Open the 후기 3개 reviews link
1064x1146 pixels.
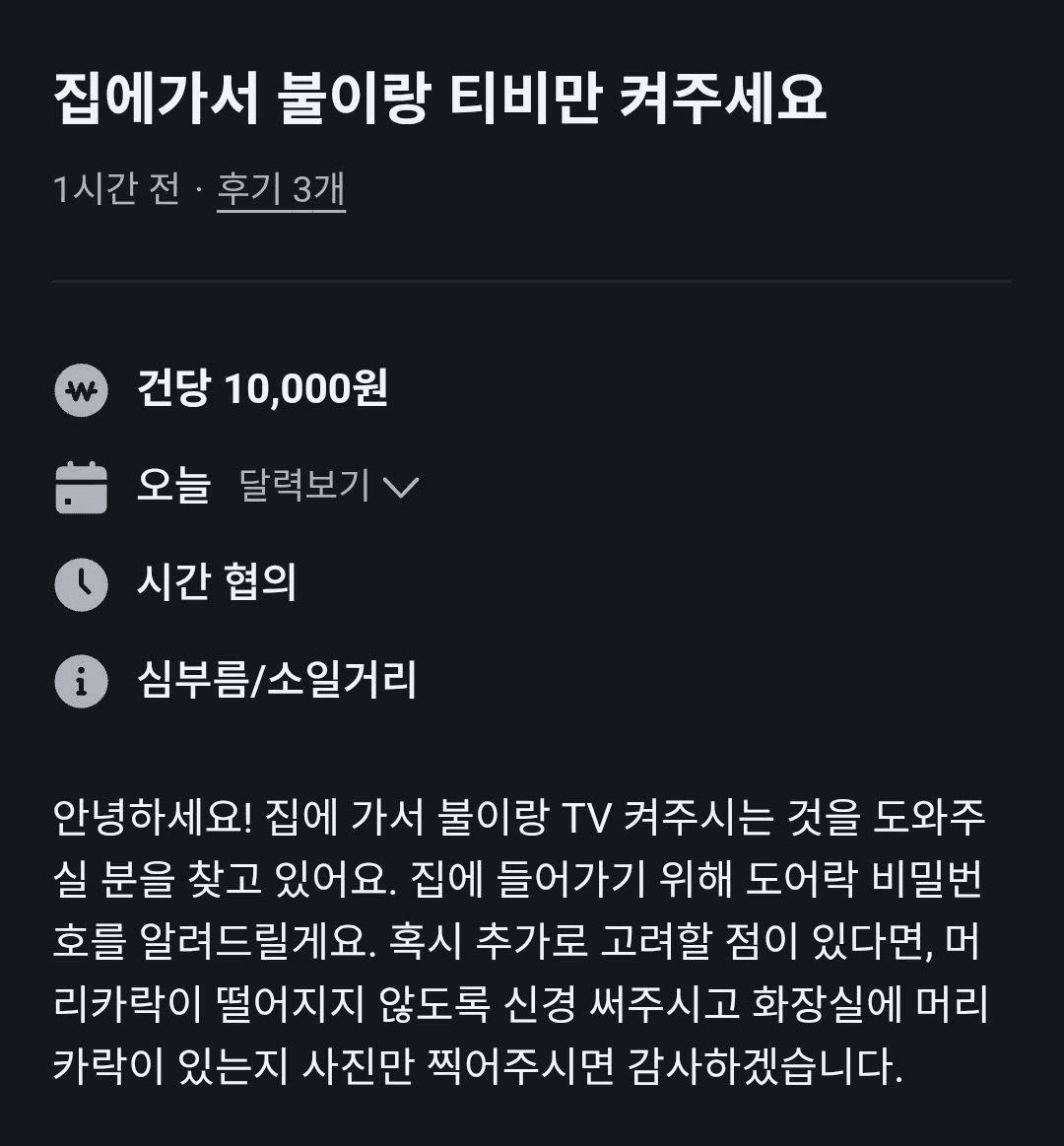pyautogui.click(x=281, y=188)
